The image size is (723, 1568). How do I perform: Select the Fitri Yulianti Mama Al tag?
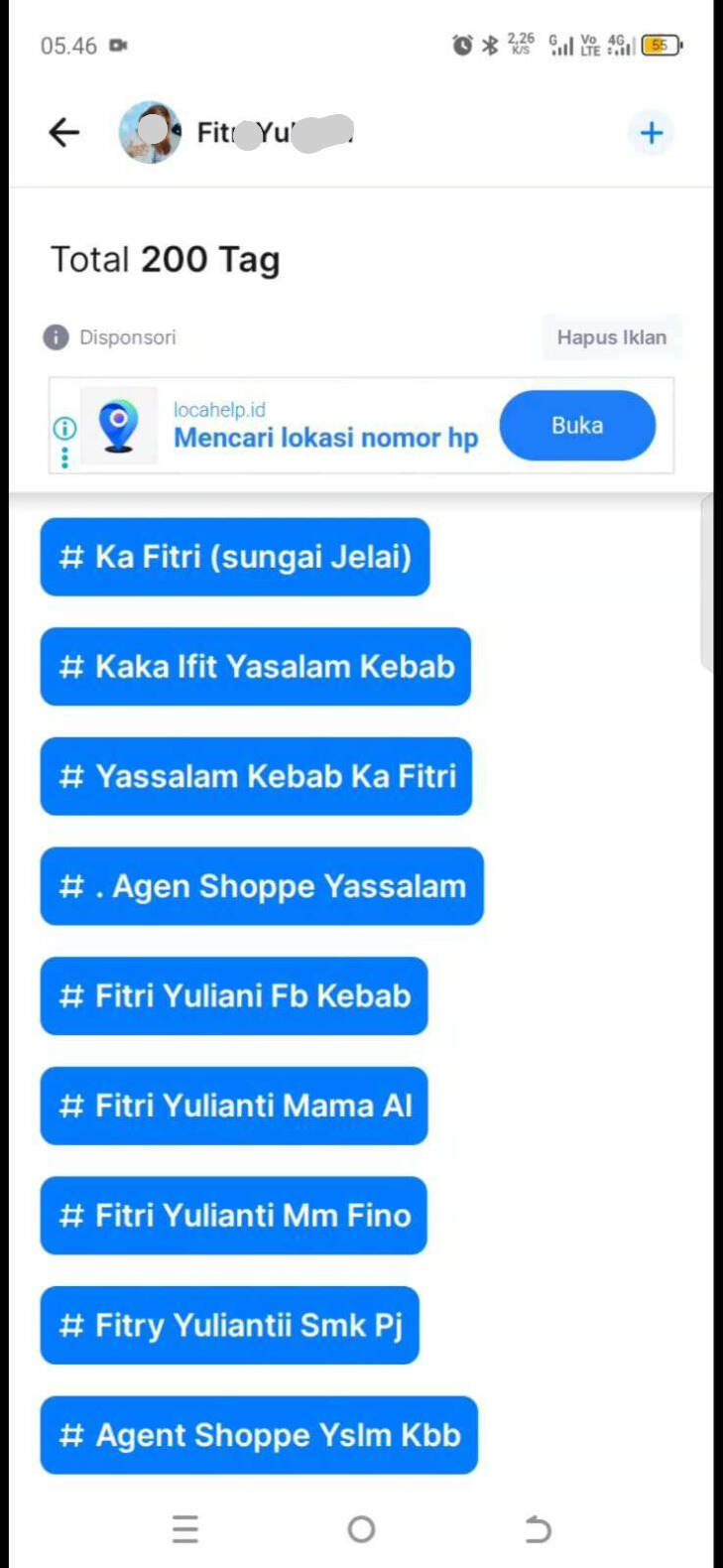[x=234, y=1106]
